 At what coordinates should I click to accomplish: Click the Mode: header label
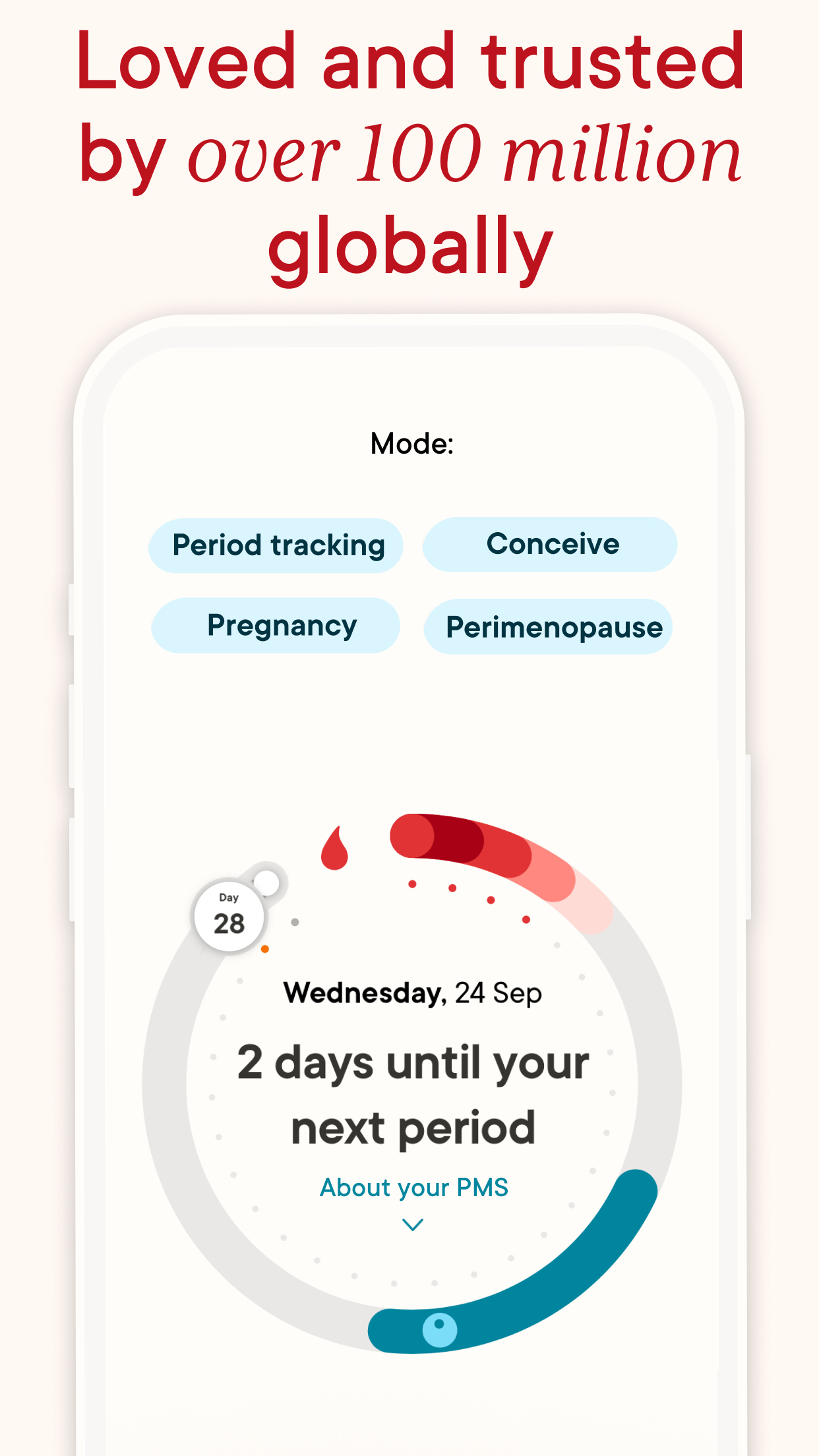click(x=411, y=443)
